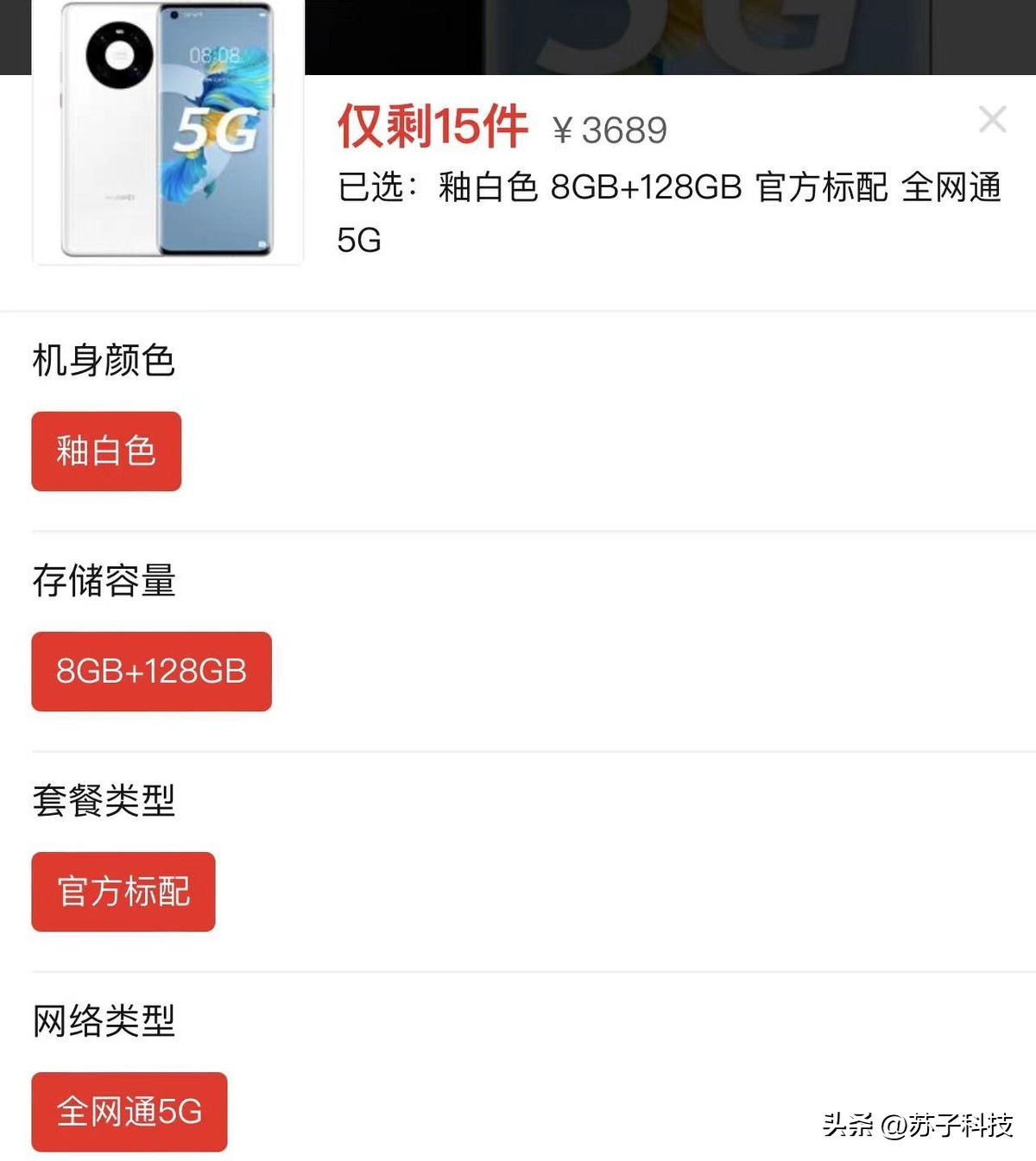Image resolution: width=1036 pixels, height=1161 pixels.
Task: Click the 头条@苏子科技 watermark link
Action: [915, 1125]
